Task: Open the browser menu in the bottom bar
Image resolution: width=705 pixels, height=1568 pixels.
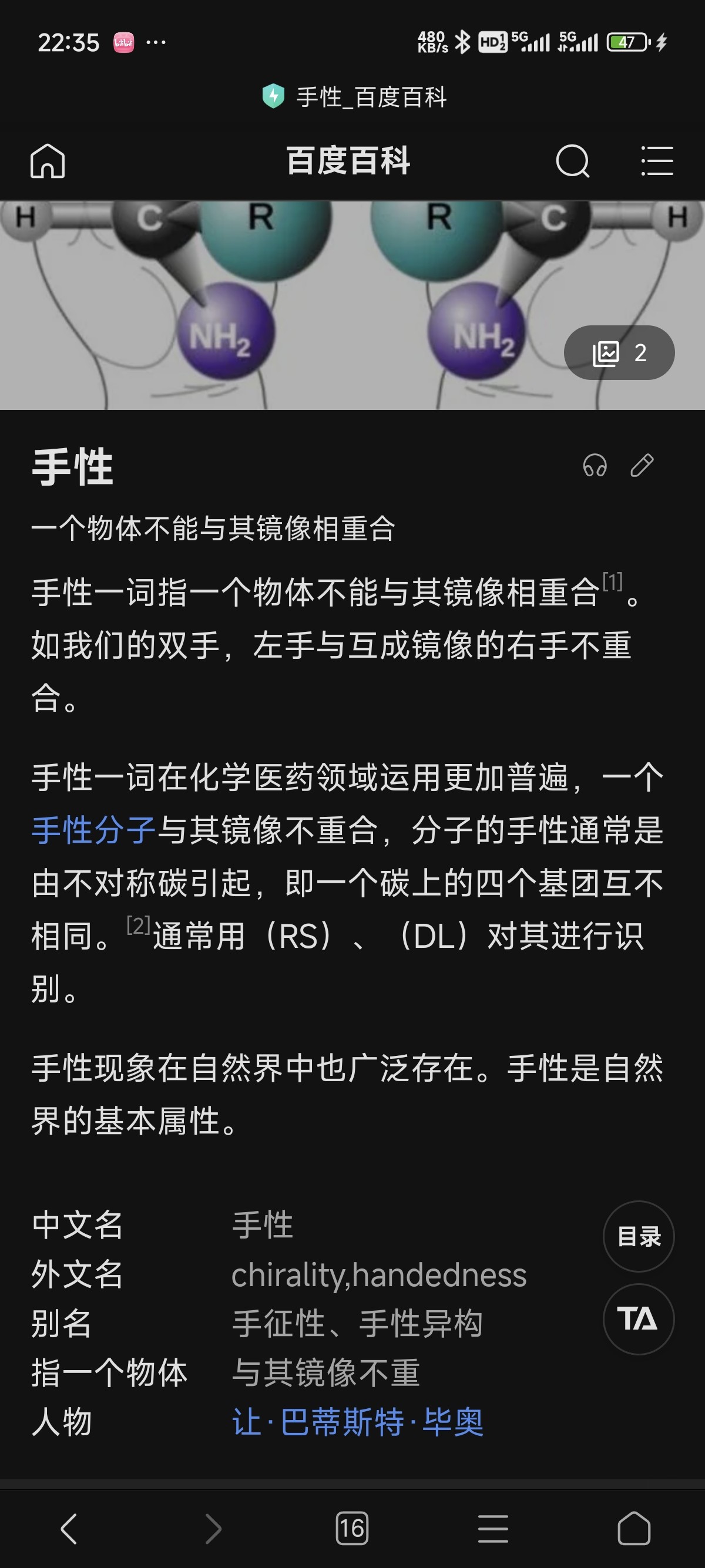Action: 492,1529
